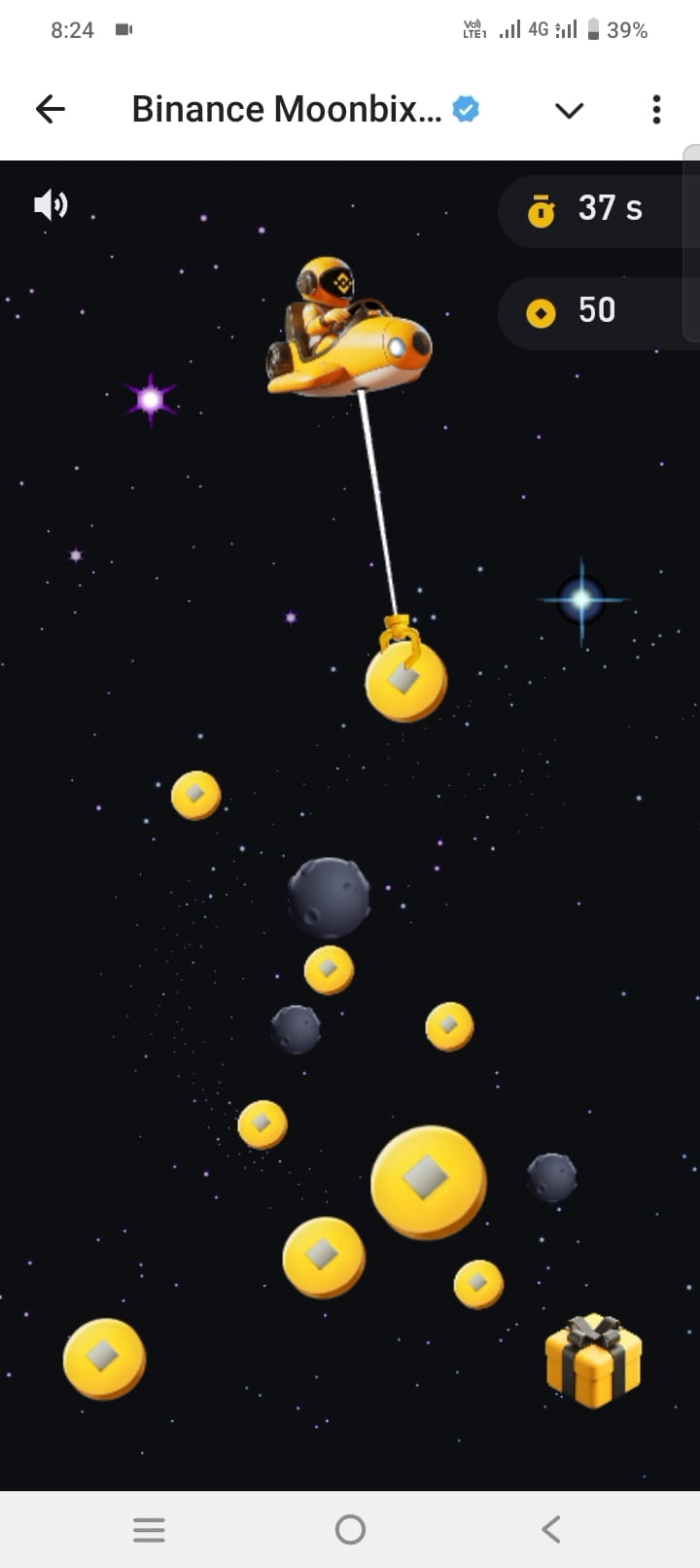Expand the three-dot overflow menu
This screenshot has height=1568, width=700.
click(656, 109)
